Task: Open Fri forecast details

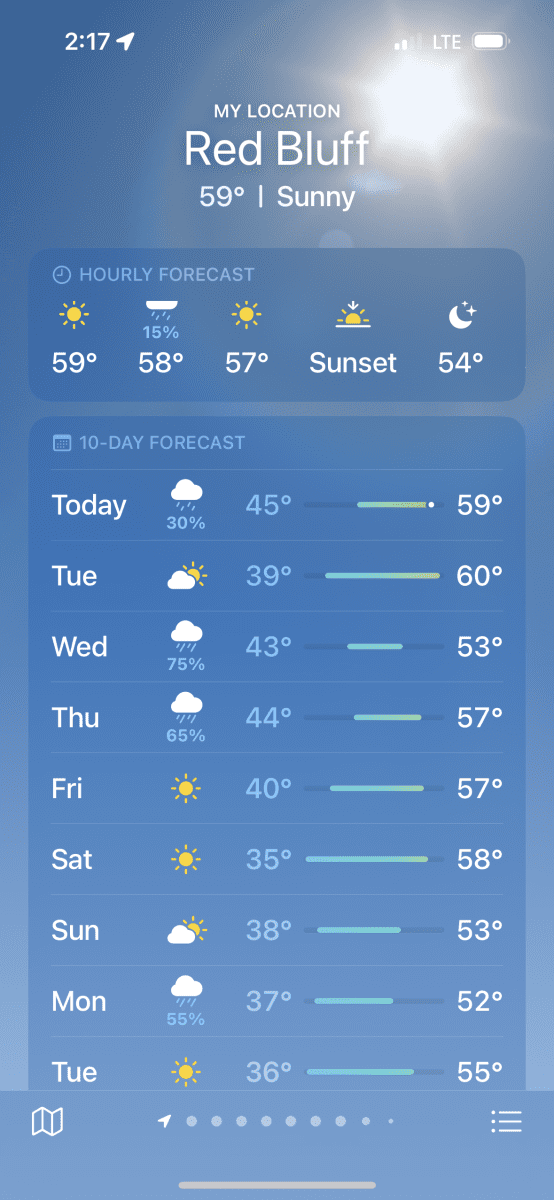Action: [277, 789]
